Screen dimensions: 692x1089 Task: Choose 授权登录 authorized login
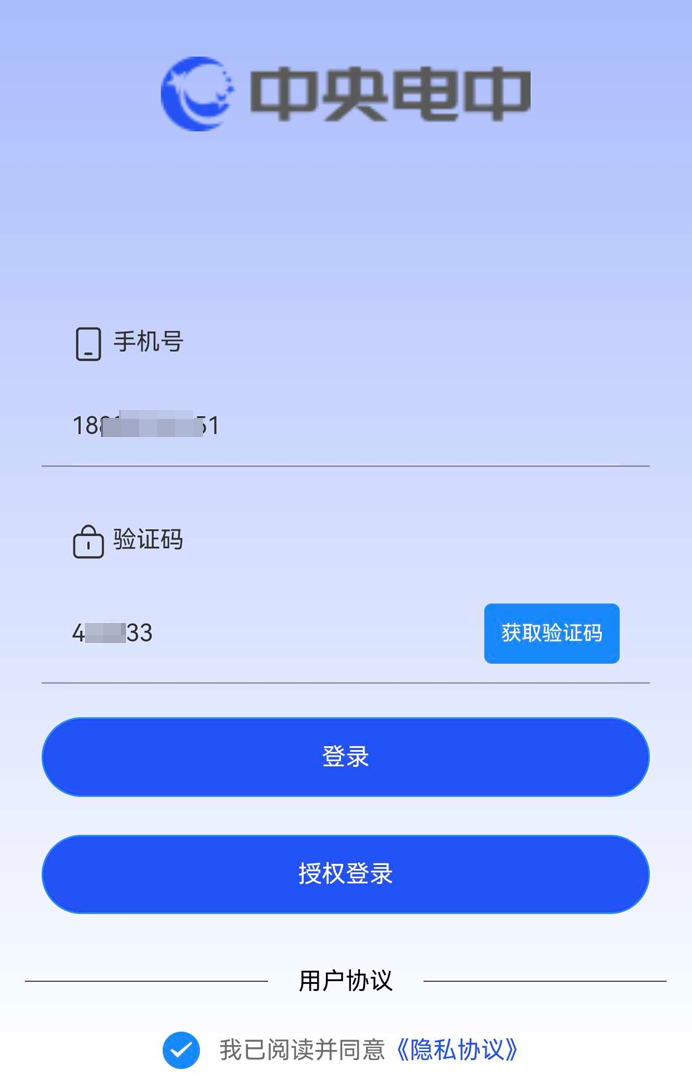point(345,874)
